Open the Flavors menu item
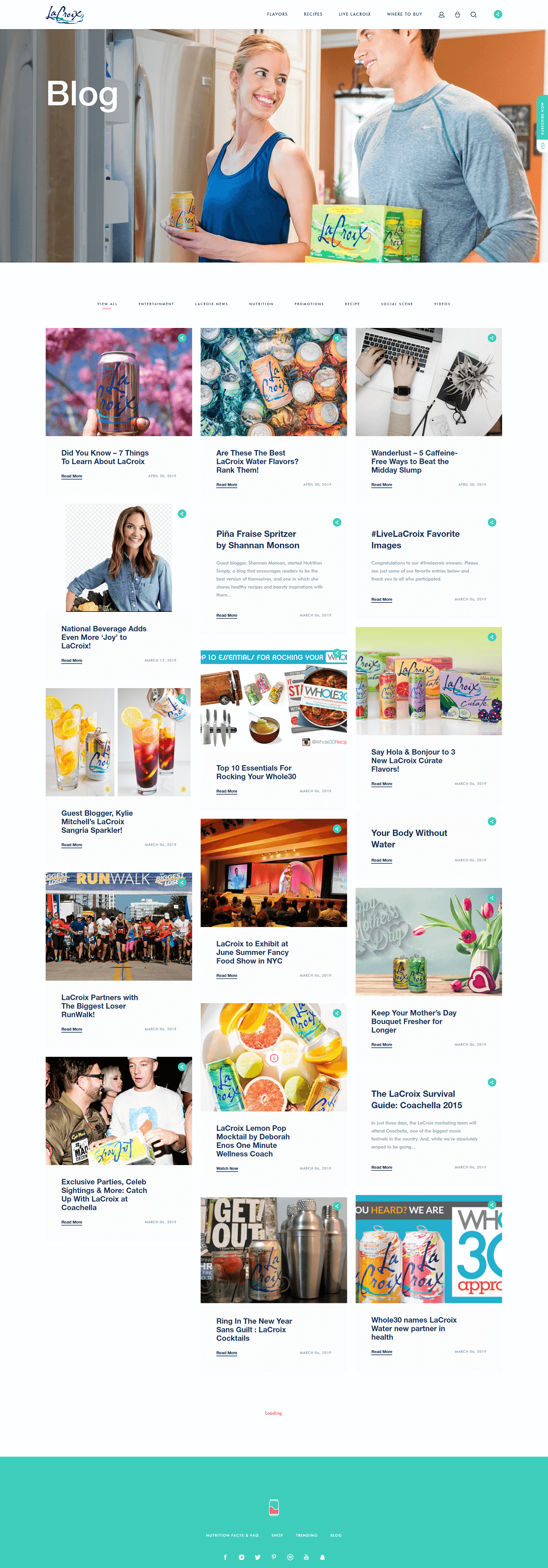 point(277,14)
